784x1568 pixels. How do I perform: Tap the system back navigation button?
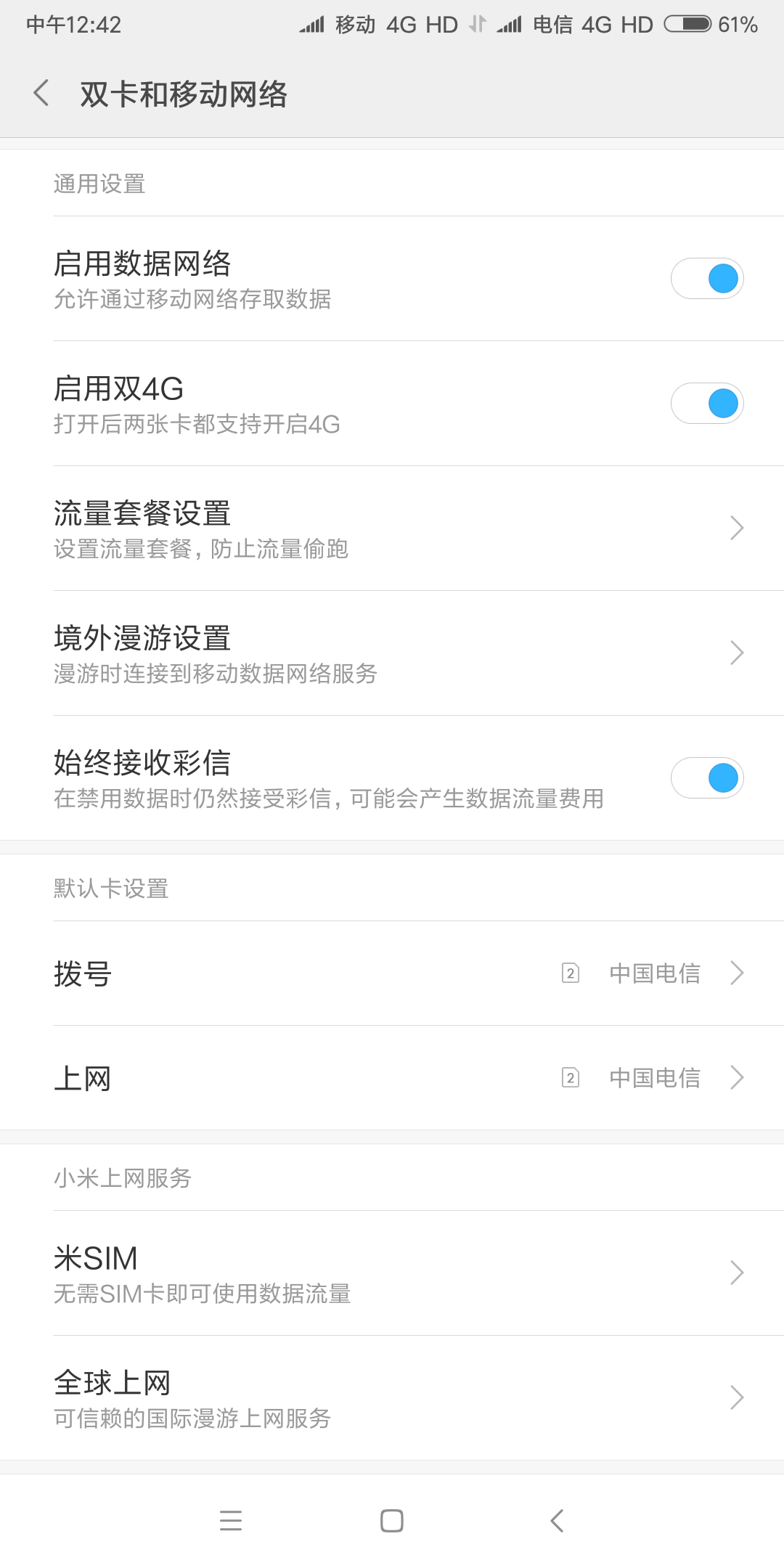(556, 1522)
